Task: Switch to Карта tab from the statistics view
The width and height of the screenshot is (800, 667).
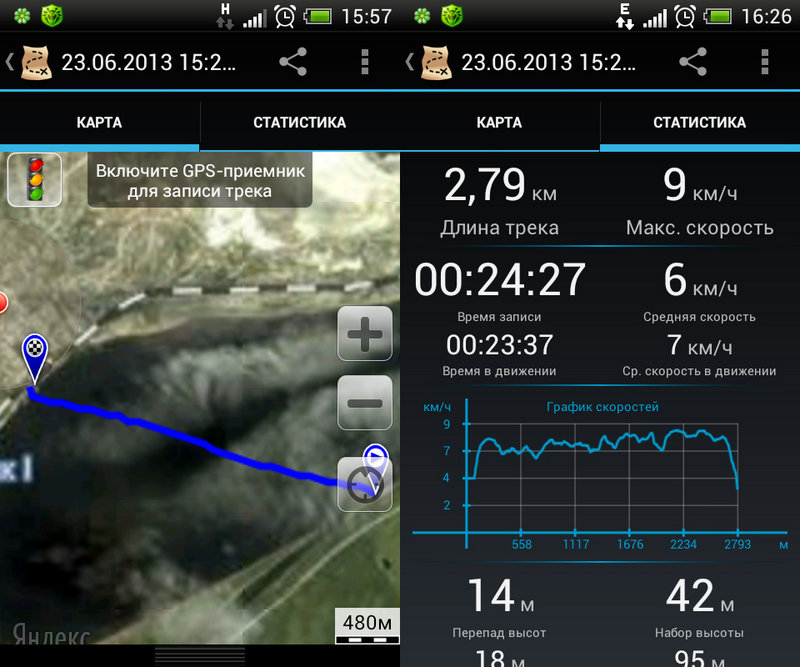Action: (x=499, y=123)
